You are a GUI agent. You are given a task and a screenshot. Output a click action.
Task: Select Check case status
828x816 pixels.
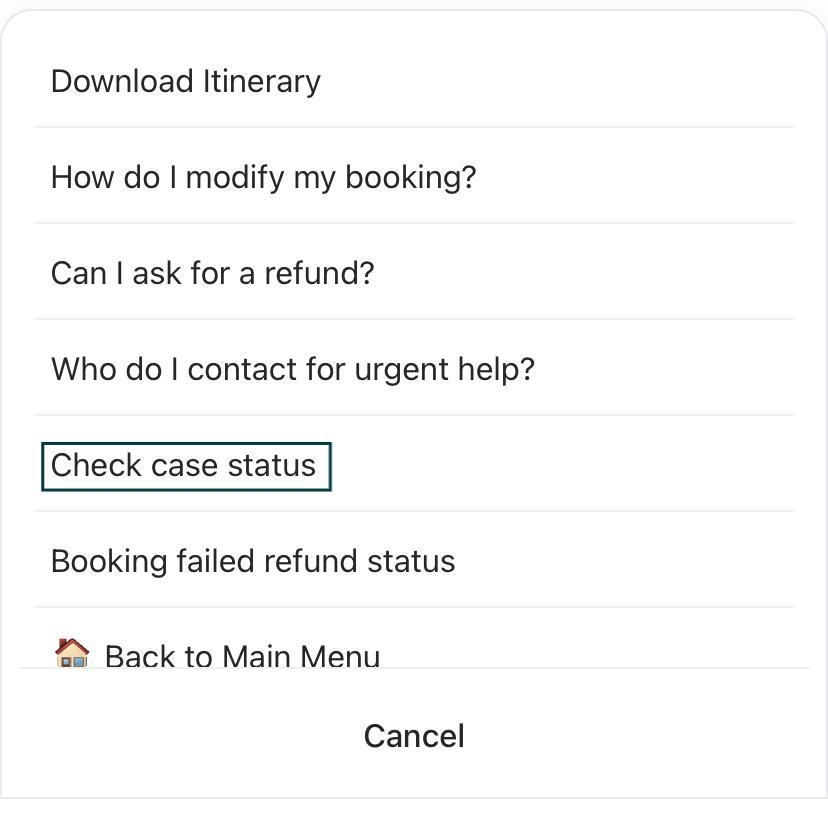[184, 465]
